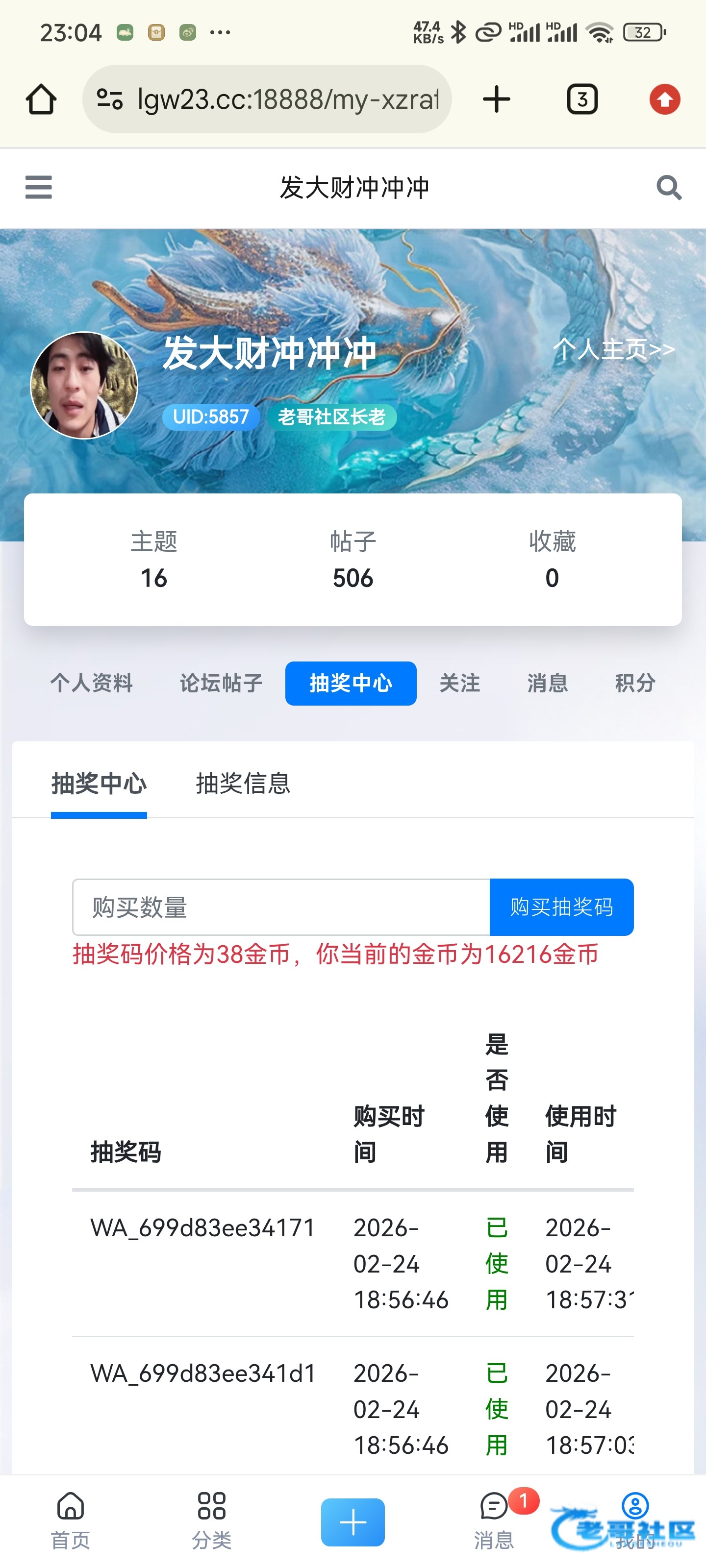Go to browser home page
The height and width of the screenshot is (1568, 706).
click(x=41, y=99)
